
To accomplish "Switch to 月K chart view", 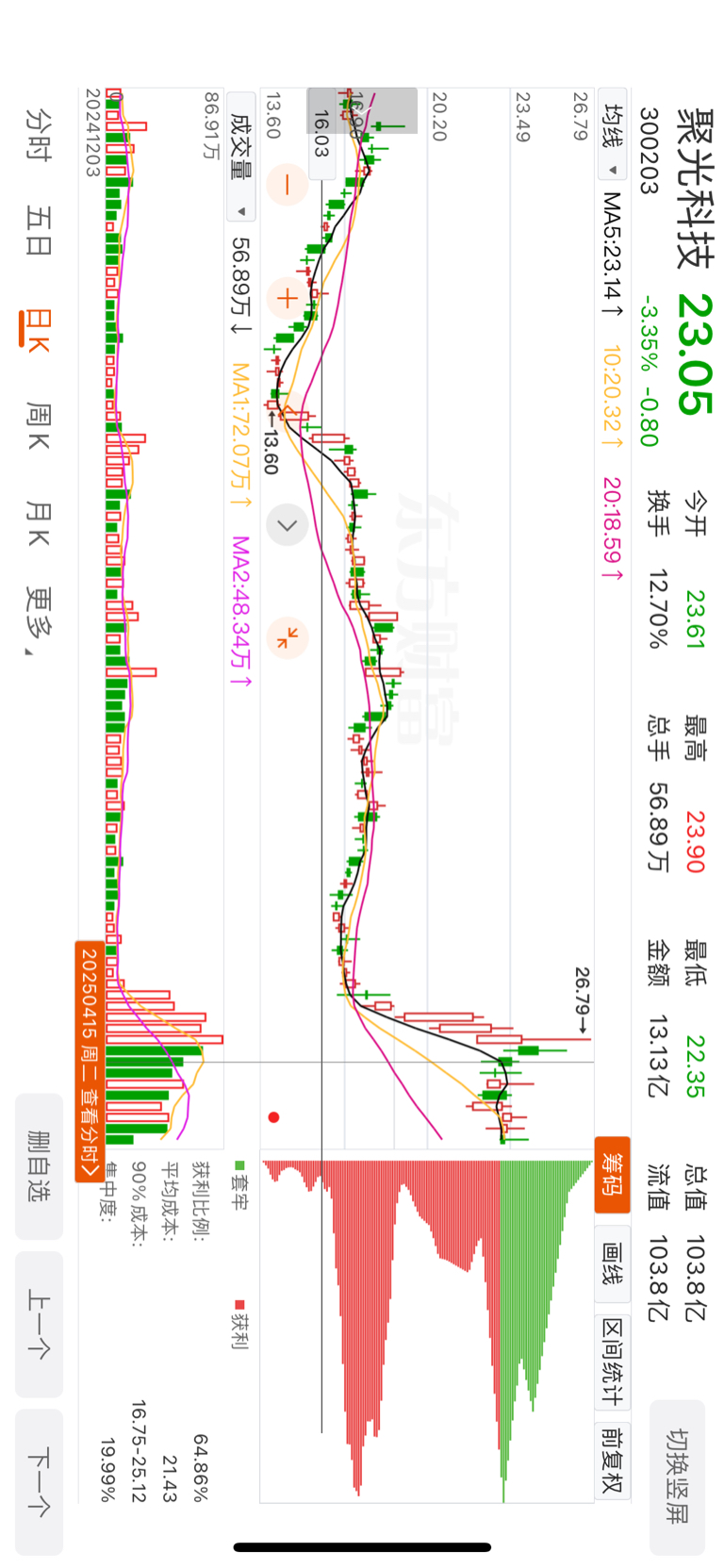I will [39, 523].
